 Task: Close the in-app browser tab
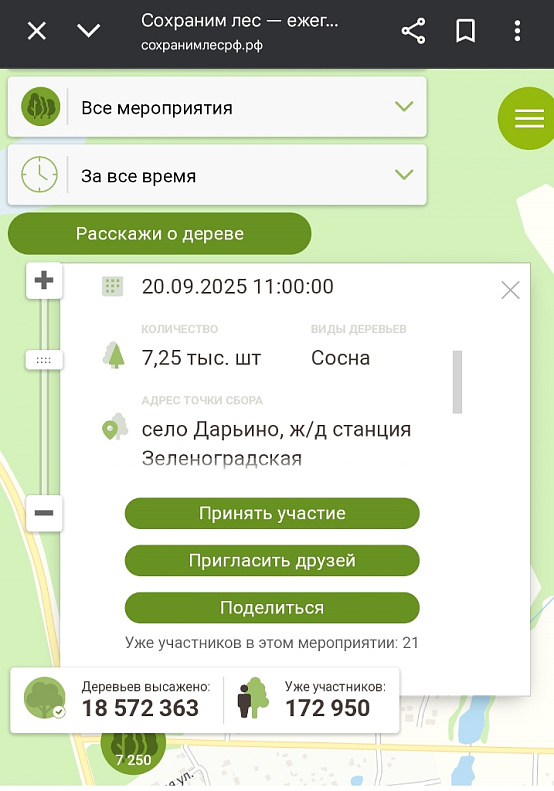(37, 31)
